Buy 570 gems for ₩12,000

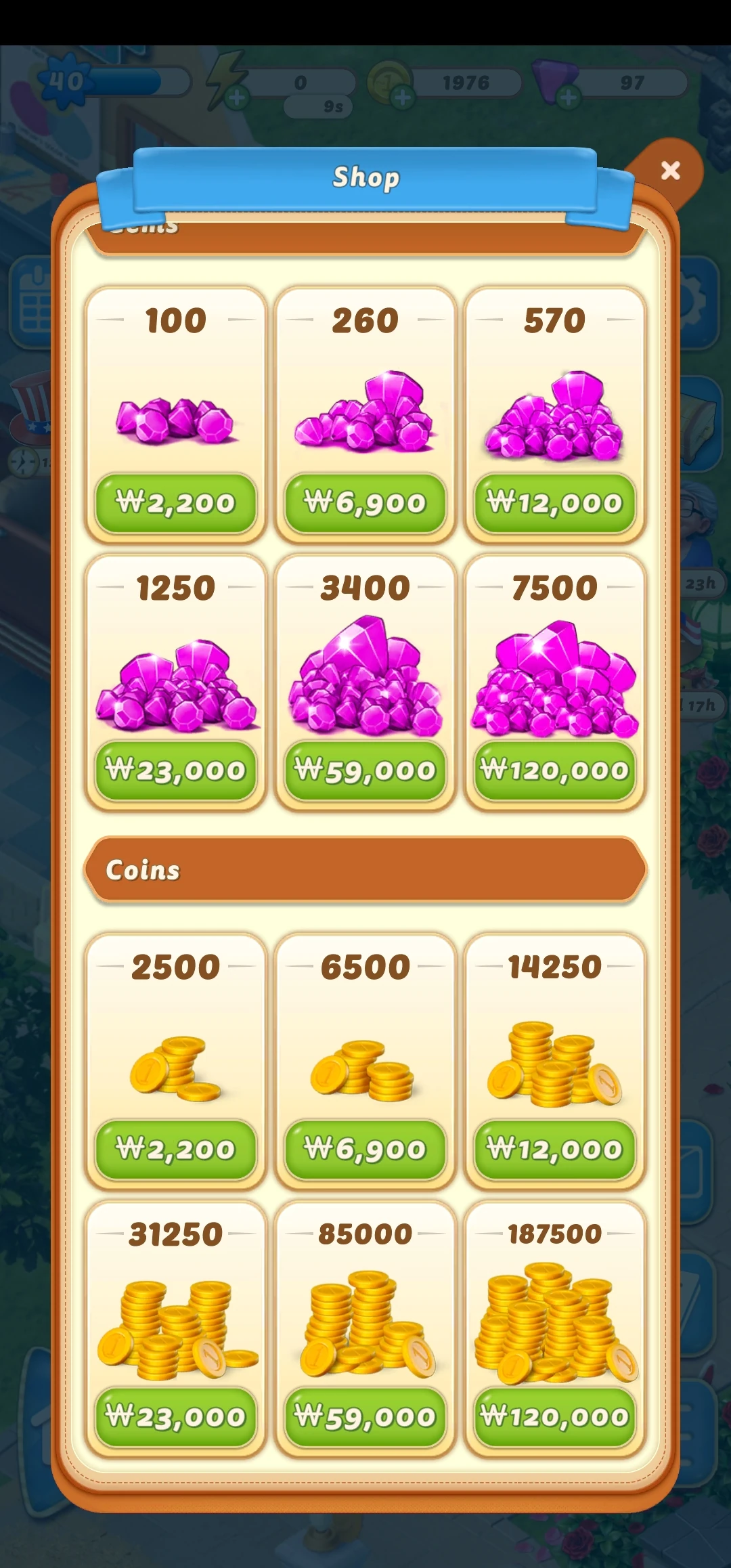click(x=555, y=502)
